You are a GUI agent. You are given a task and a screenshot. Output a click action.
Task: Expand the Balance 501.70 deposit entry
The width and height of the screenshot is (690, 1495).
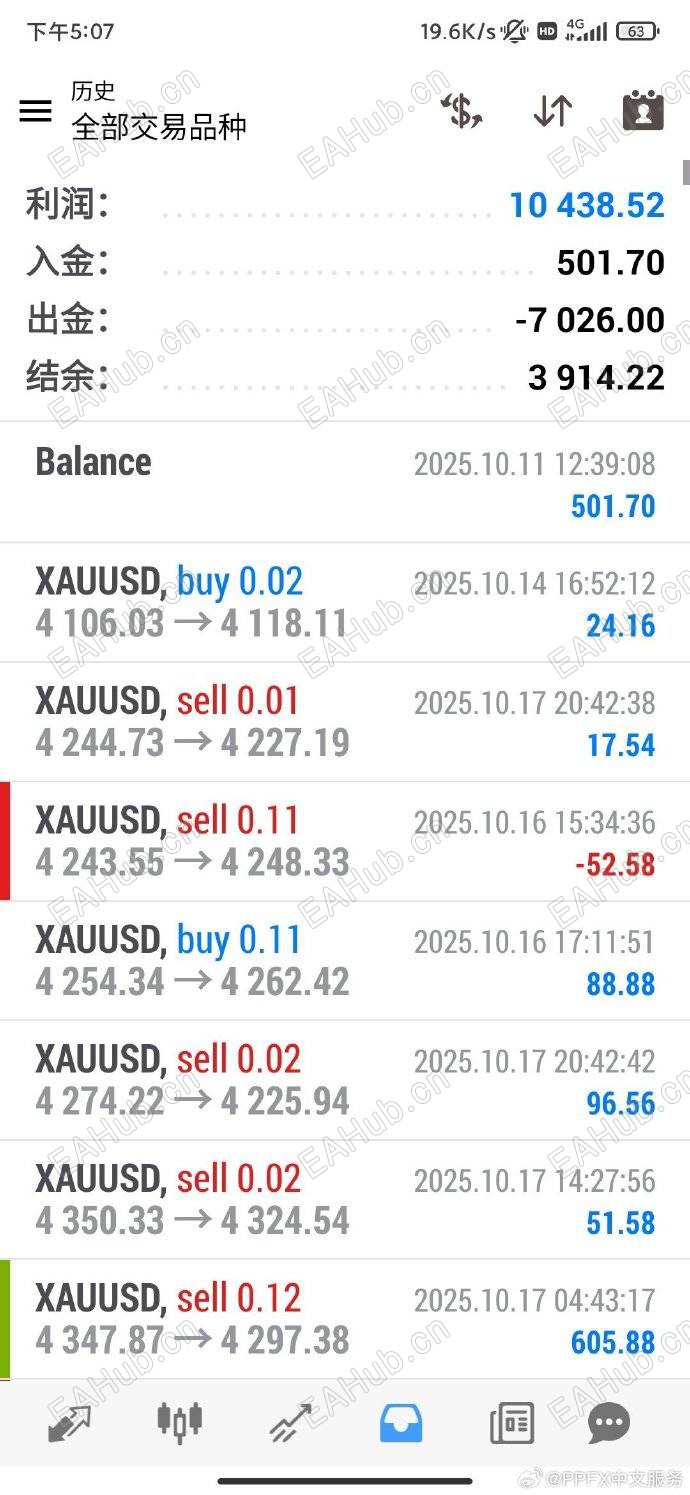click(345, 483)
